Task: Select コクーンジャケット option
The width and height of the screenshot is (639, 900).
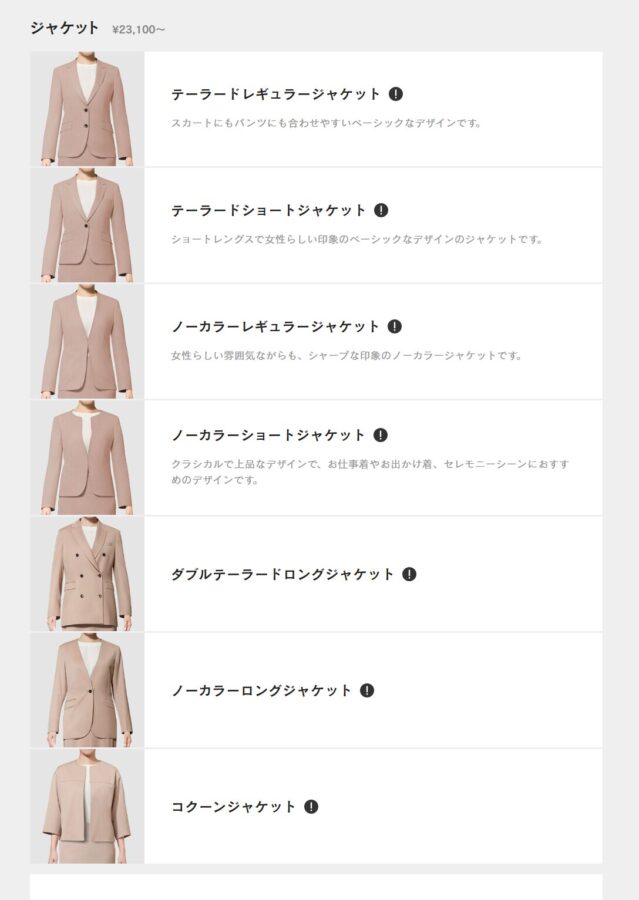Action: (233, 806)
